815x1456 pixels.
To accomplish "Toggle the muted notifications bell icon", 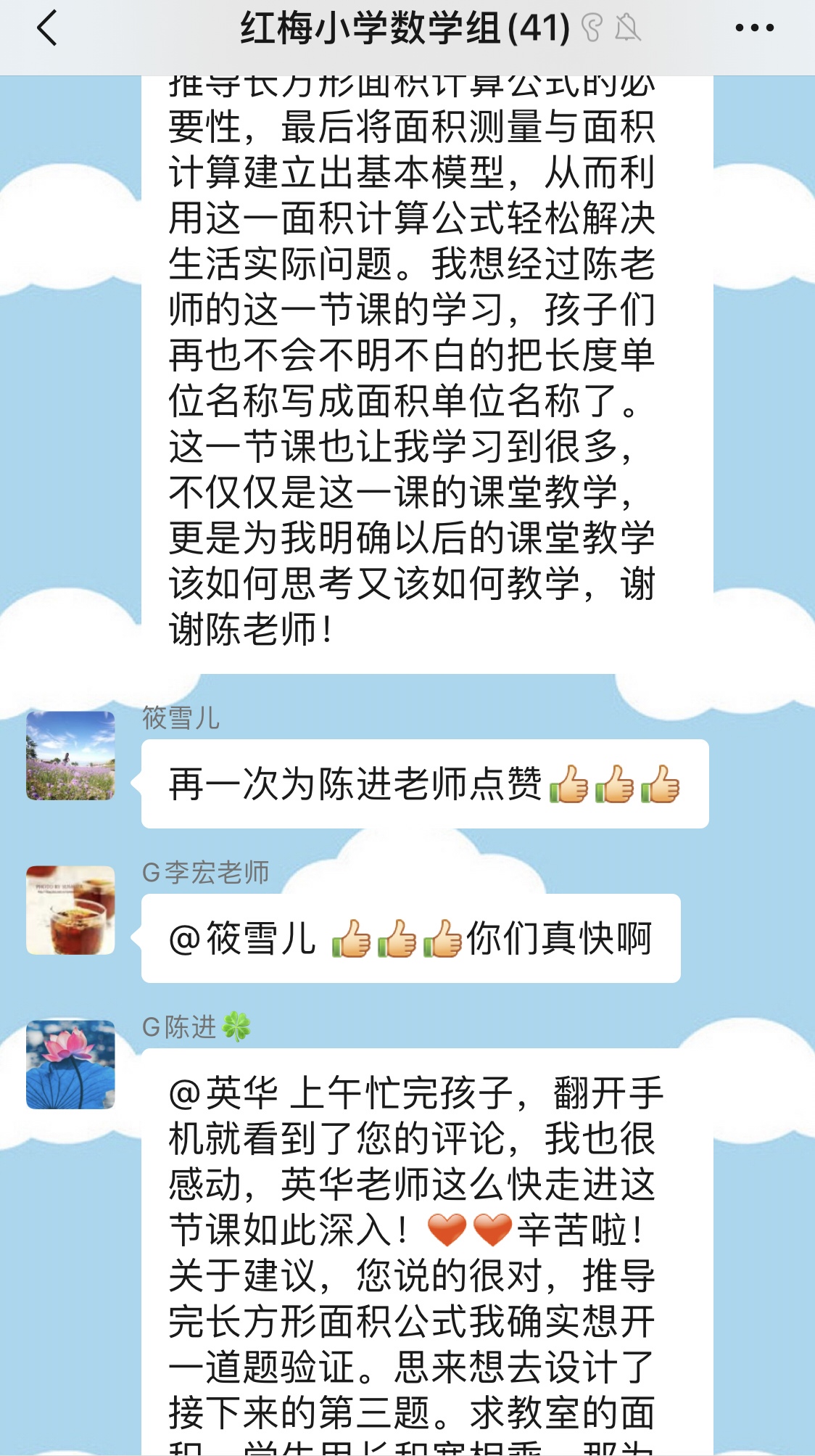I will coord(627,26).
